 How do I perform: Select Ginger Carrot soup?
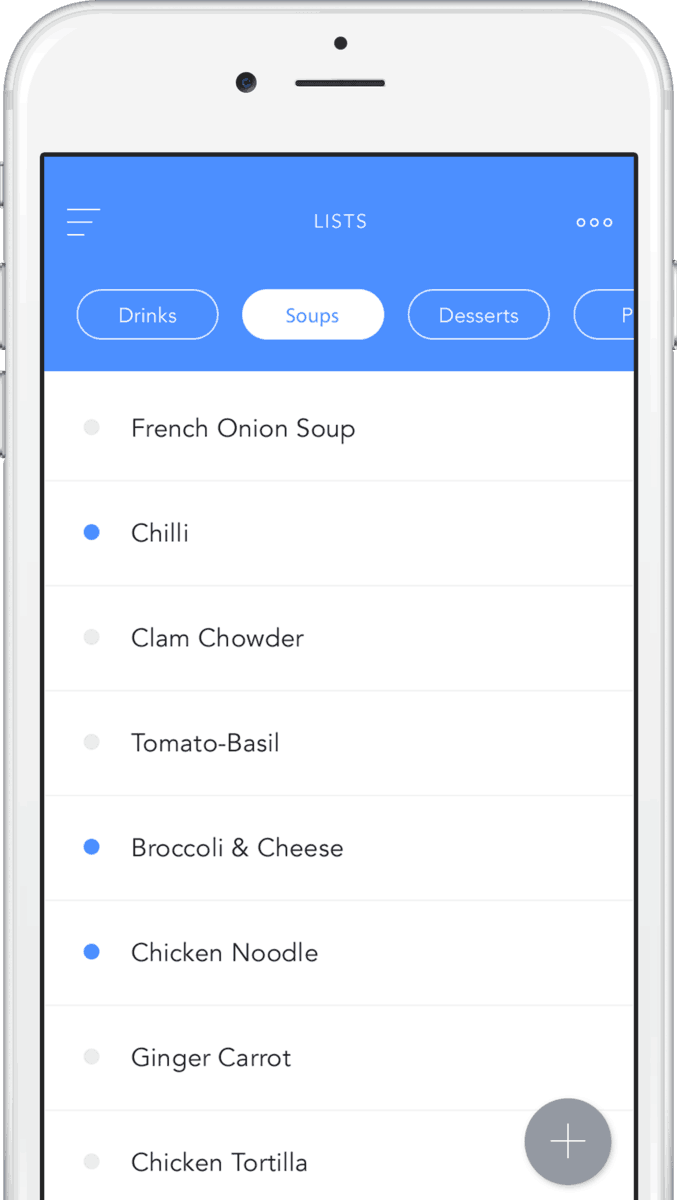(x=211, y=1058)
